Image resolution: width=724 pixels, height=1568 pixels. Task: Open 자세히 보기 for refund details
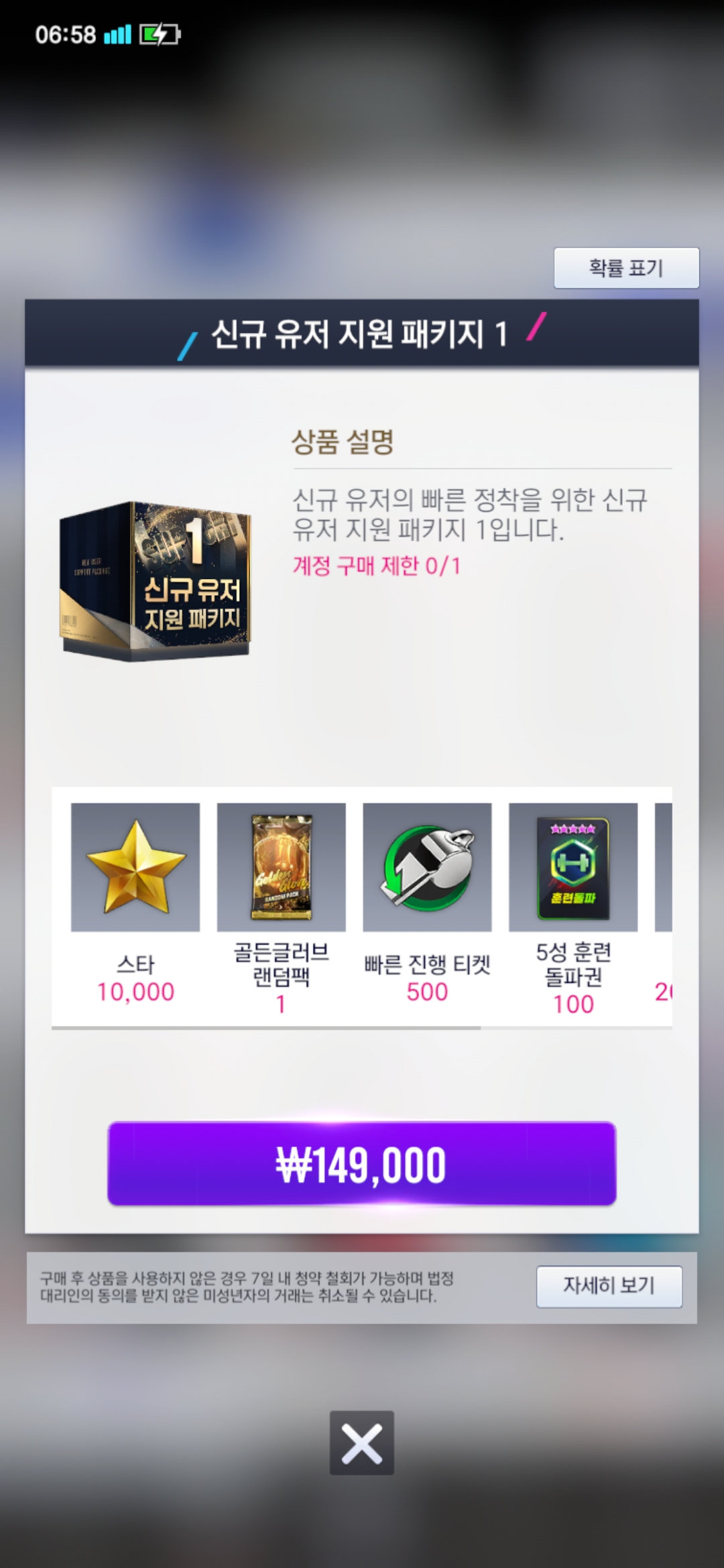coord(609,1286)
